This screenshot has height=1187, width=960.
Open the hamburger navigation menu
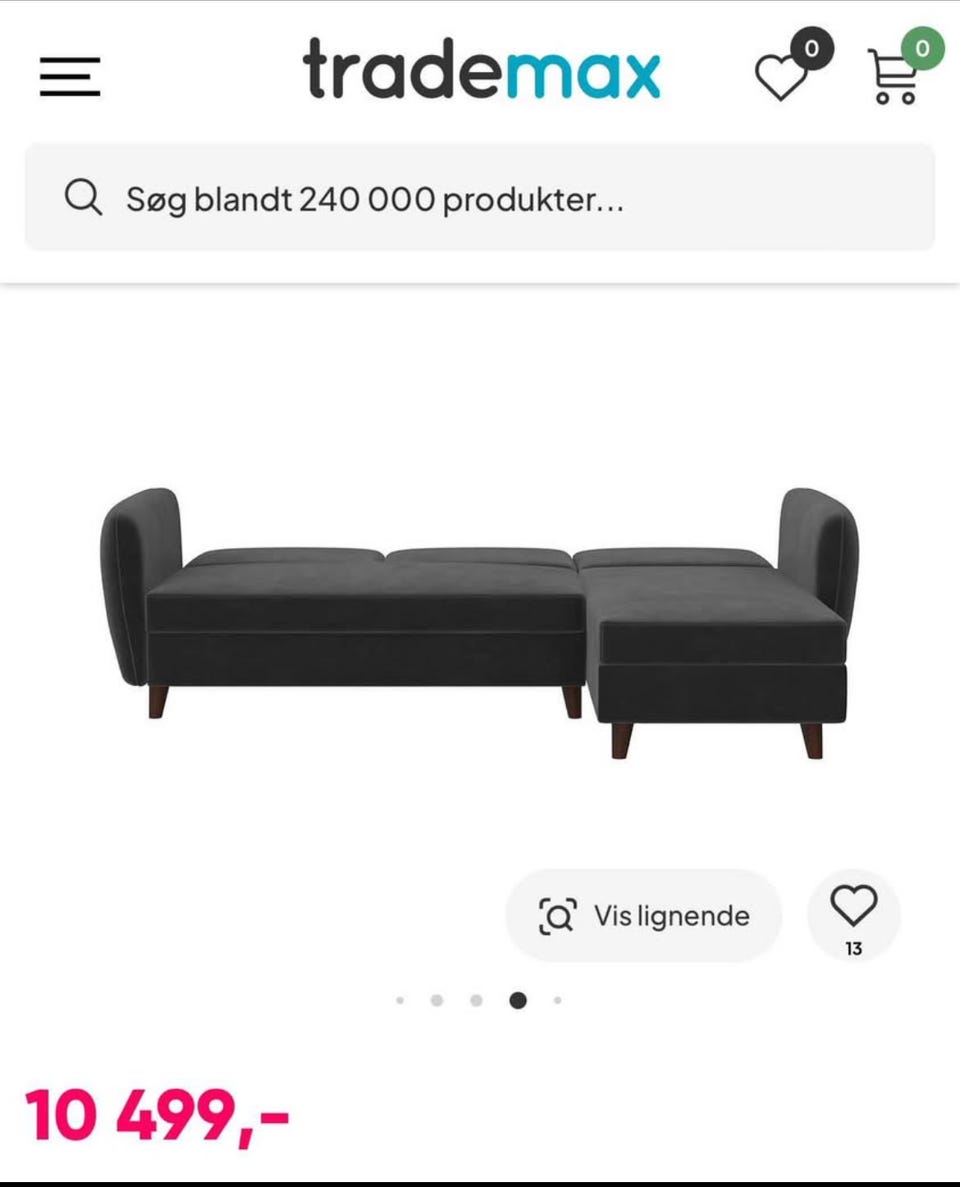[x=67, y=77]
